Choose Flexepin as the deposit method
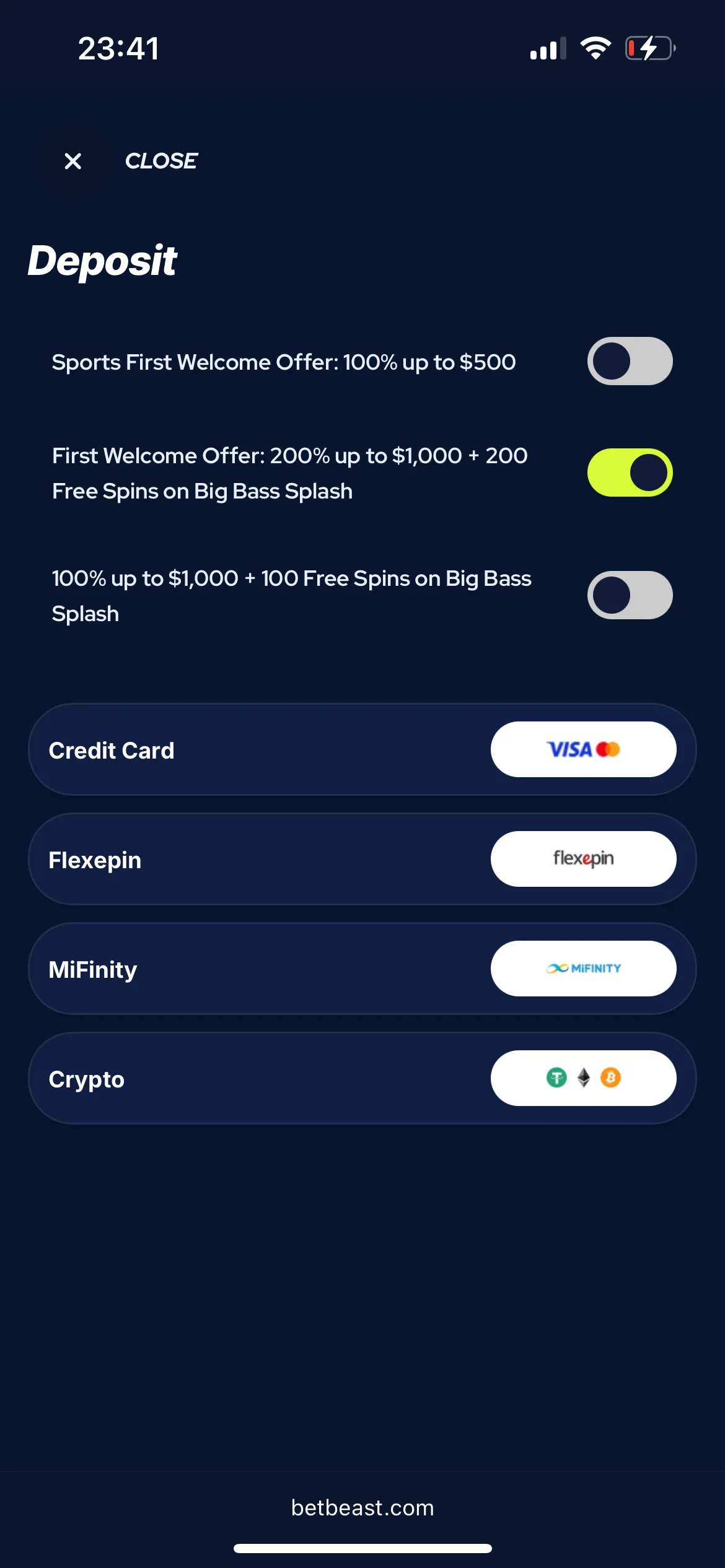This screenshot has height=1568, width=725. [362, 859]
